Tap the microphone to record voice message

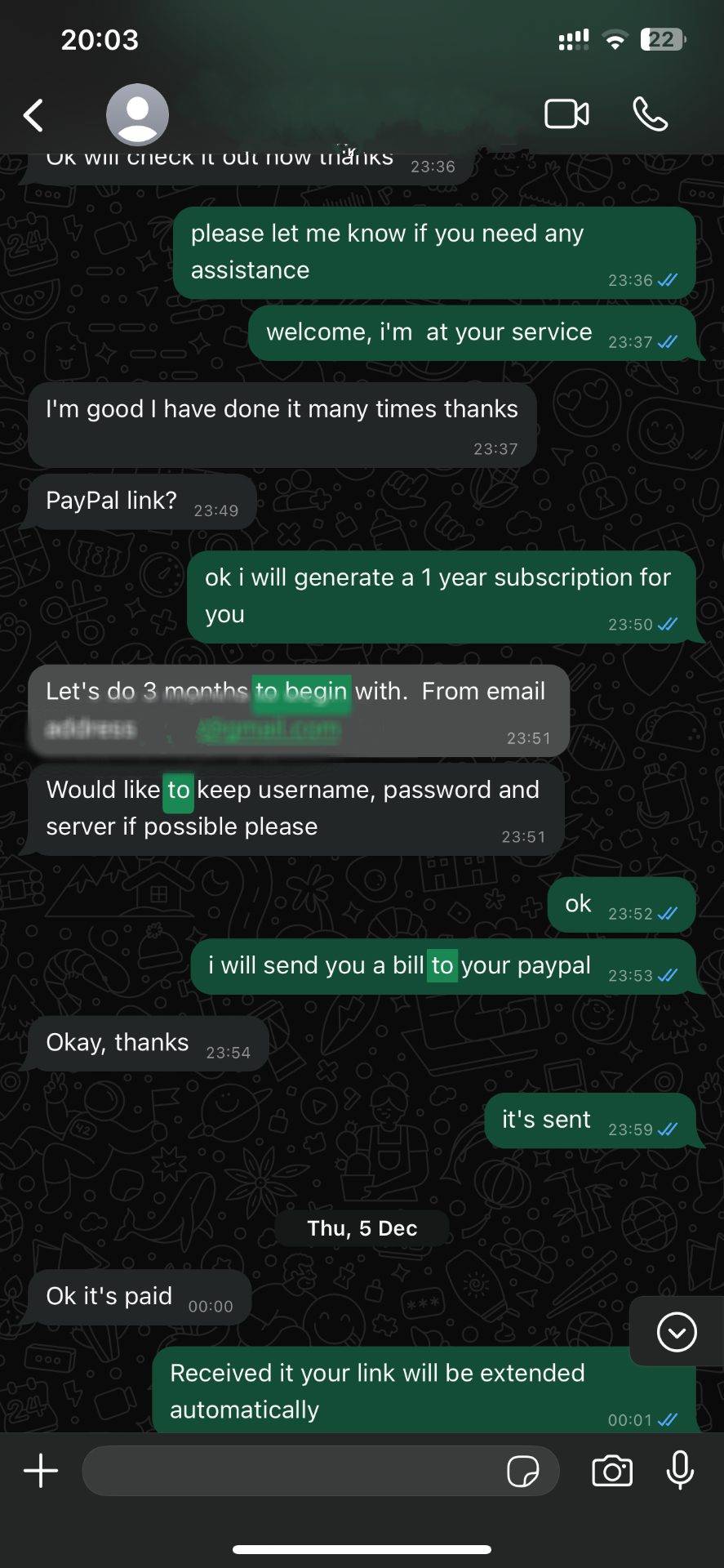pyautogui.click(x=680, y=1472)
